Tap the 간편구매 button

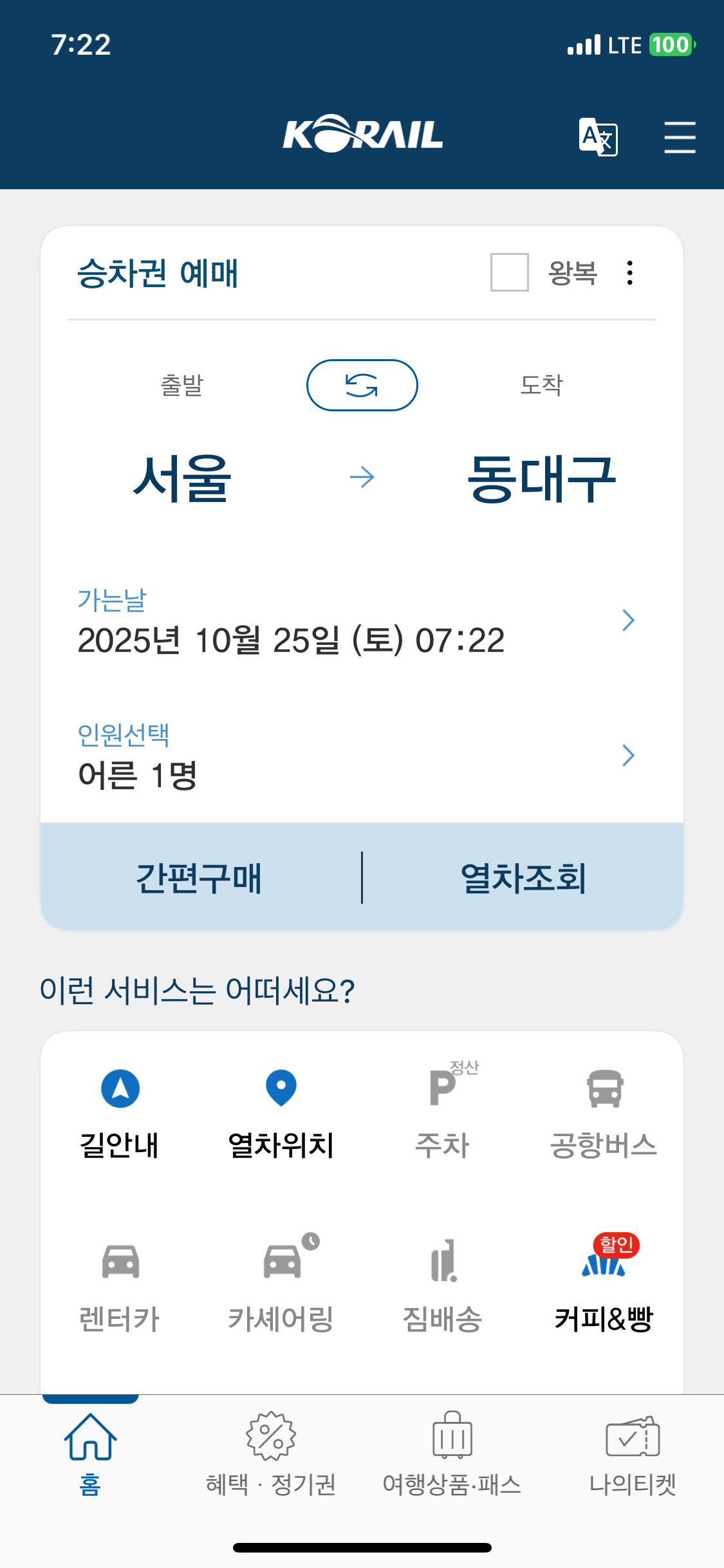(200, 877)
